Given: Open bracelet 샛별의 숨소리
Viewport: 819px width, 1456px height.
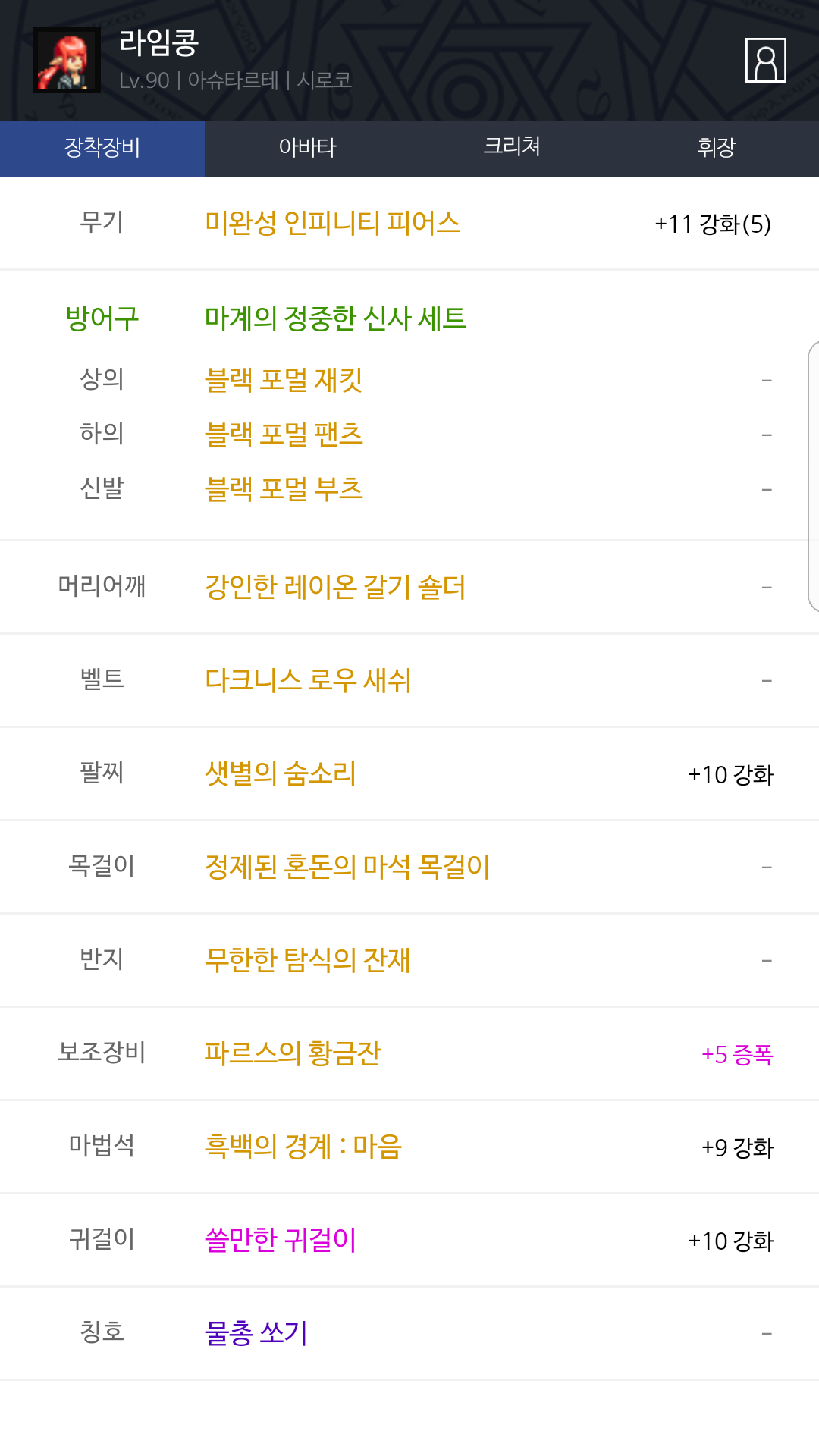Looking at the screenshot, I should point(281,773).
